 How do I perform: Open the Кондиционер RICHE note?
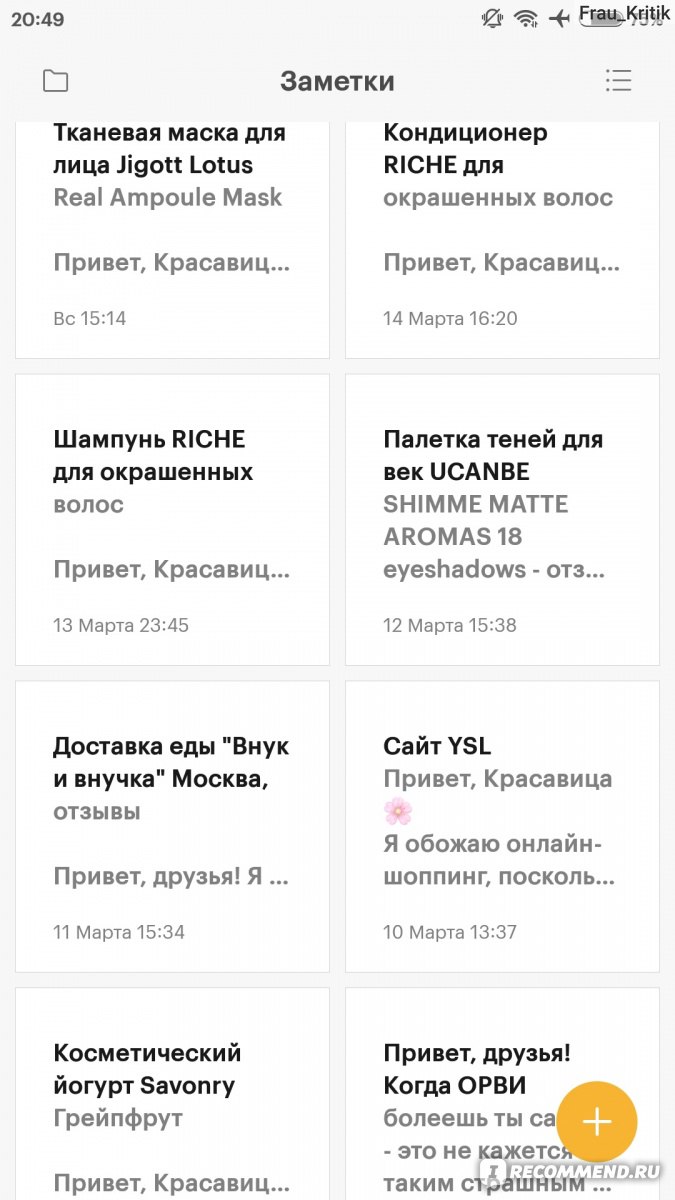click(x=502, y=240)
